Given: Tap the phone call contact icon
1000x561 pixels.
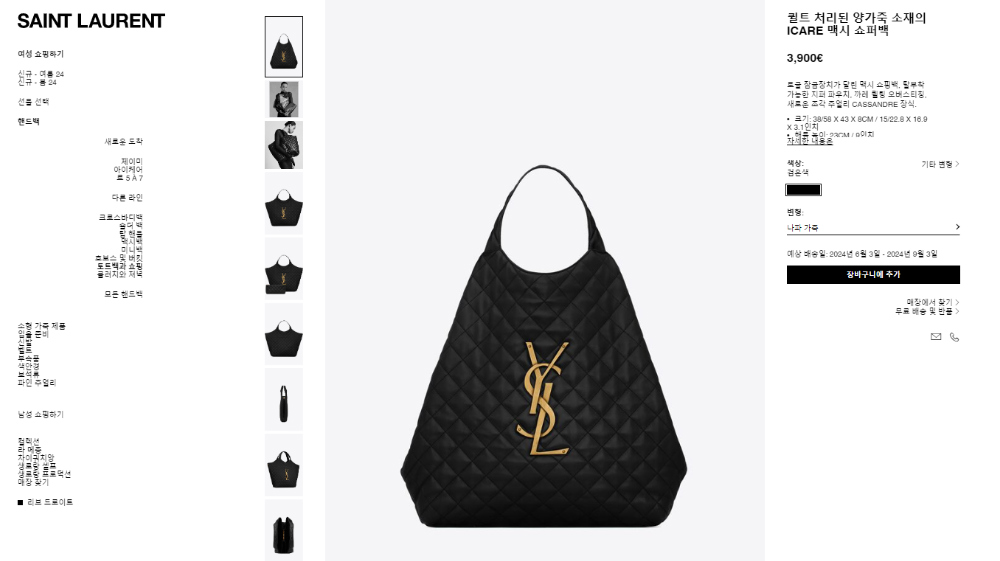Looking at the screenshot, I should pyautogui.click(x=954, y=337).
